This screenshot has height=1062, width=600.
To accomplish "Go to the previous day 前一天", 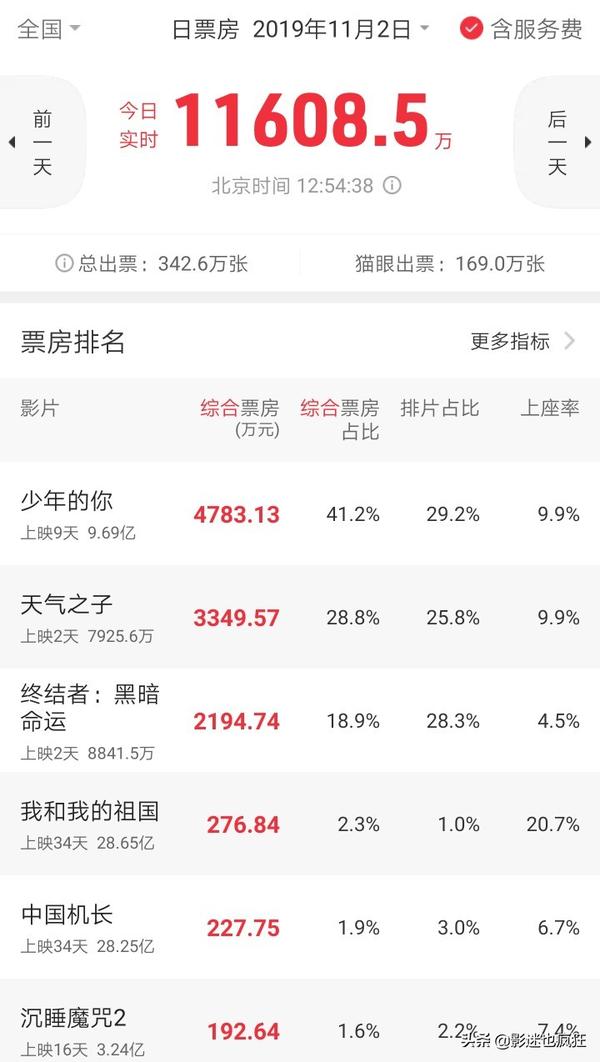I will click(42, 143).
